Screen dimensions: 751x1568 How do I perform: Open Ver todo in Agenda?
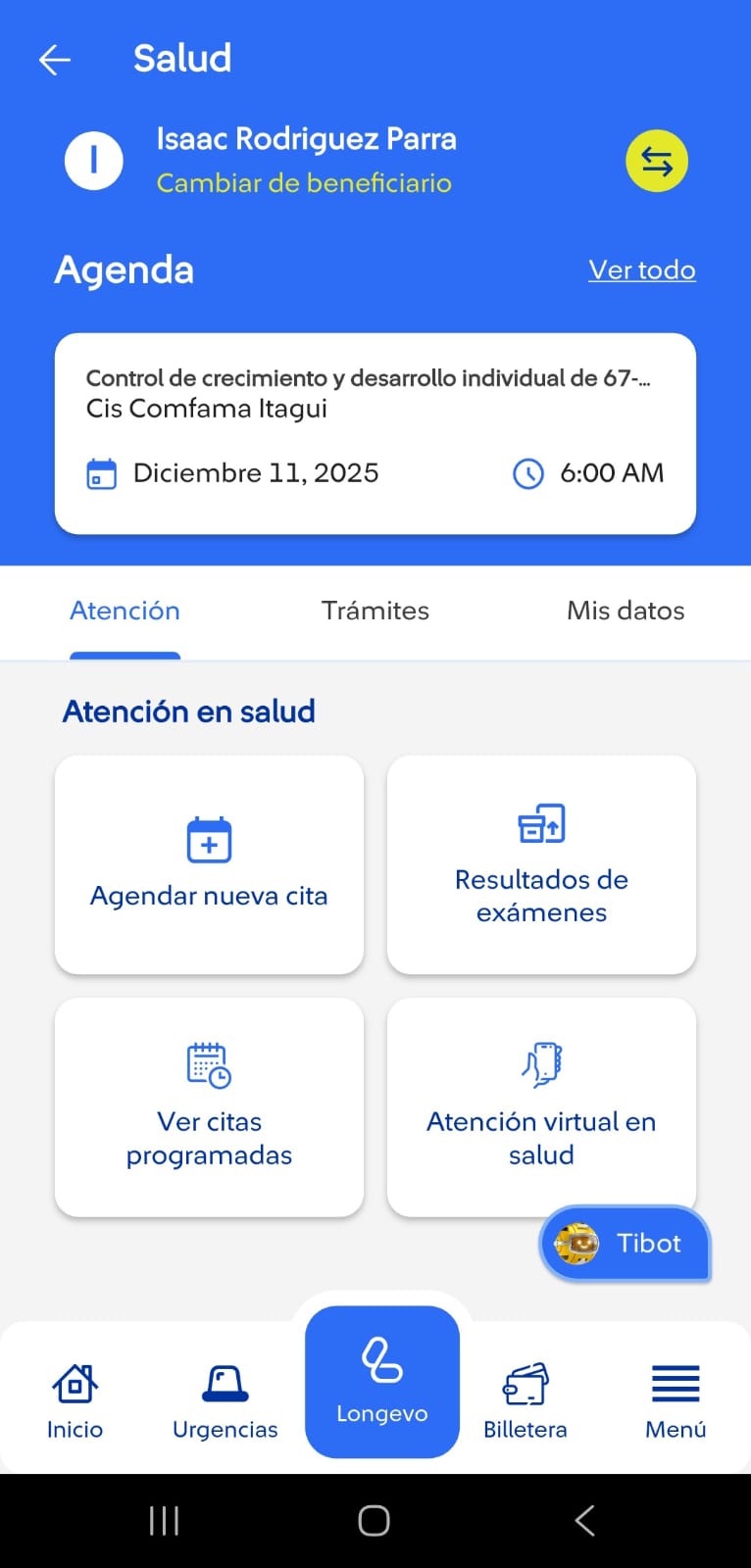point(641,269)
